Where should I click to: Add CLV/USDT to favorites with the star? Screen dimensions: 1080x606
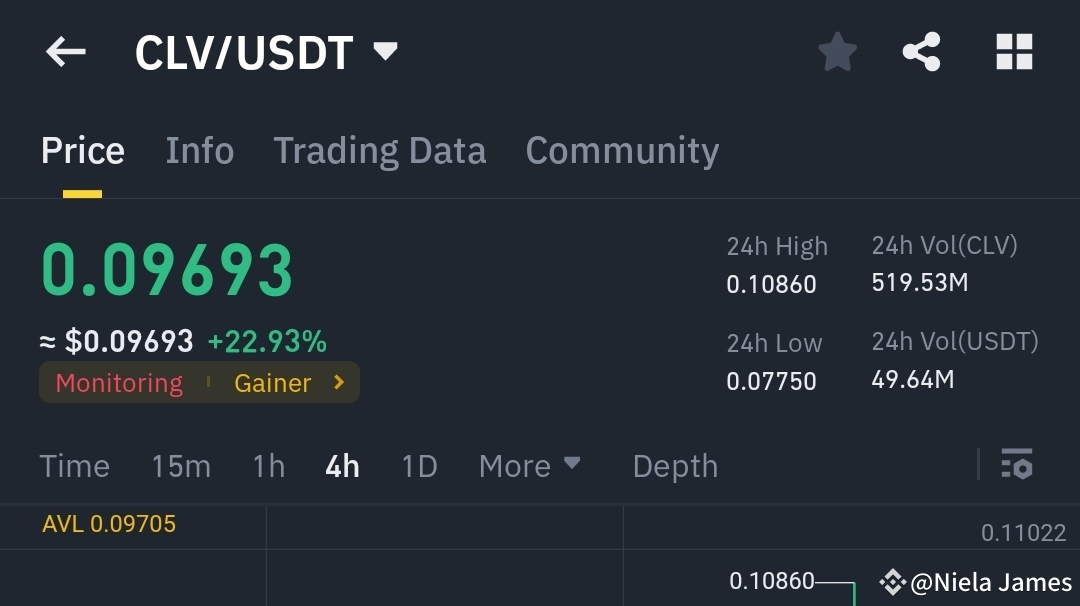pos(837,52)
